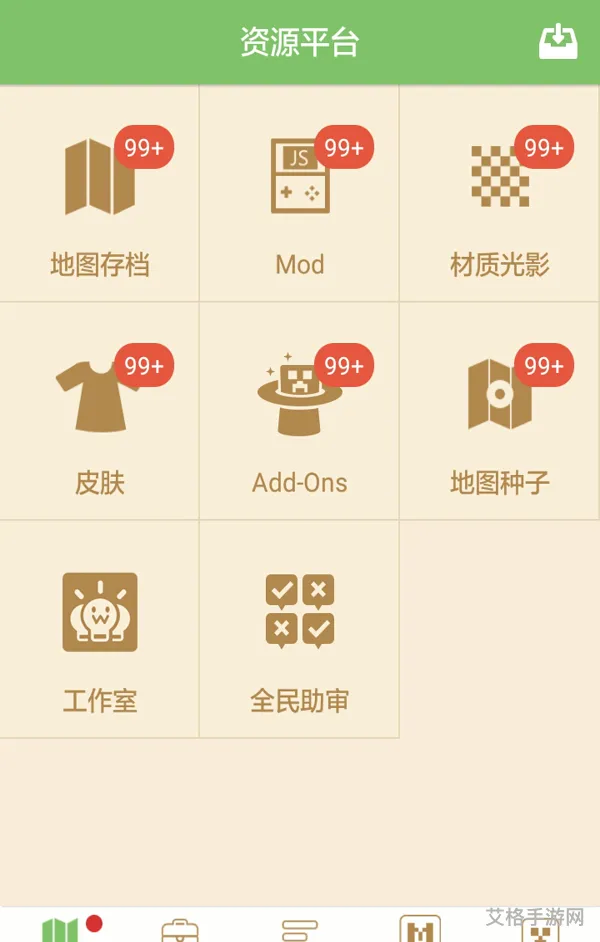Open the 皮肤 skins section
Viewport: 600px width, 942px height.
100,412
